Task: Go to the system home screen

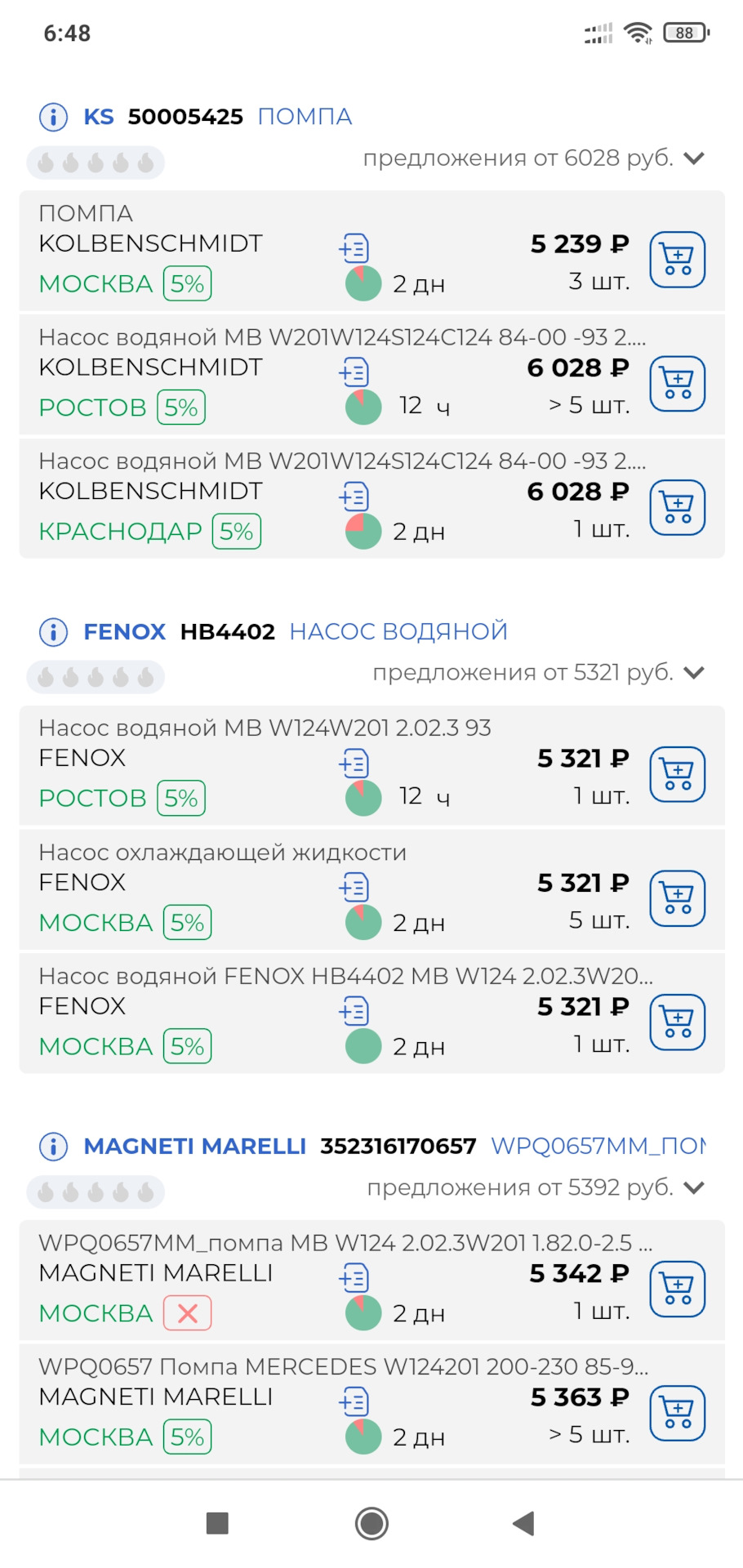Action: tap(371, 1523)
